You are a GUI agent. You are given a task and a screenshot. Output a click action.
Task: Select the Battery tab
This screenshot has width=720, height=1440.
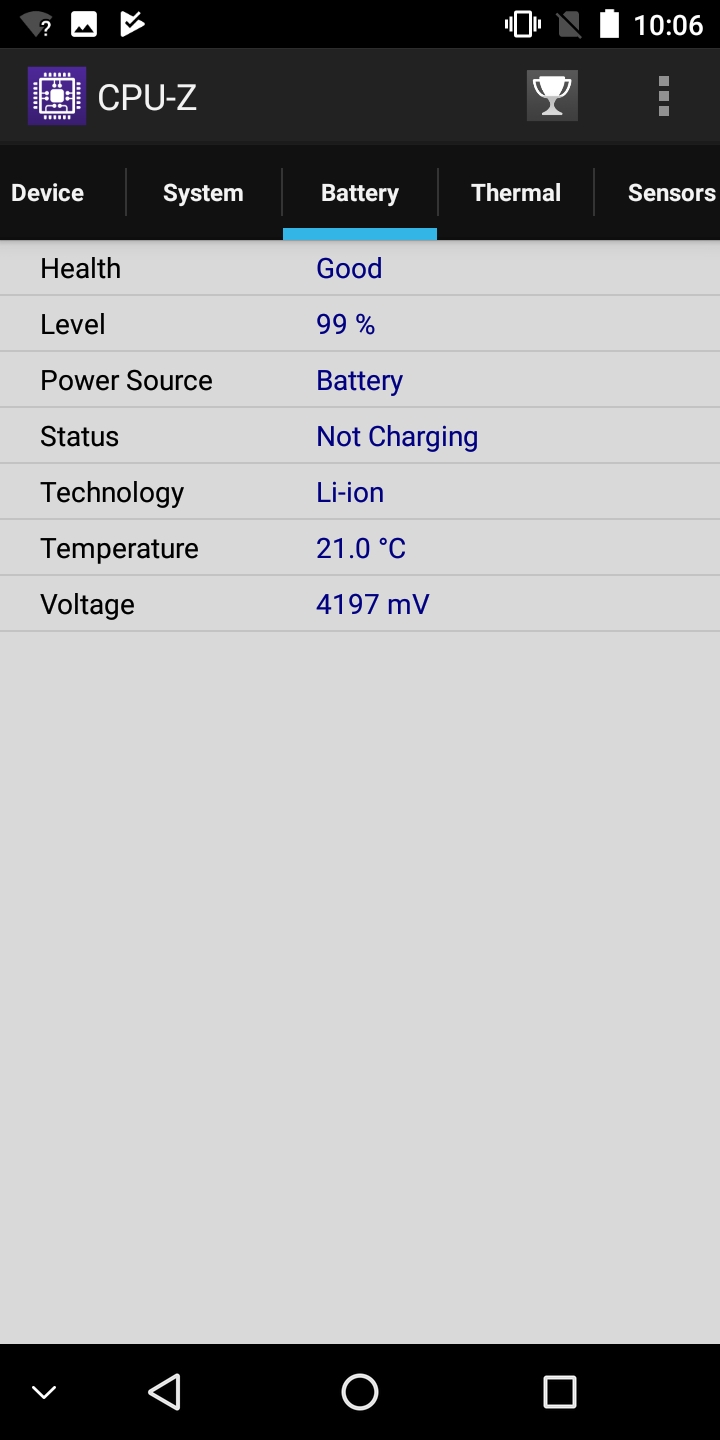pyautogui.click(x=360, y=193)
